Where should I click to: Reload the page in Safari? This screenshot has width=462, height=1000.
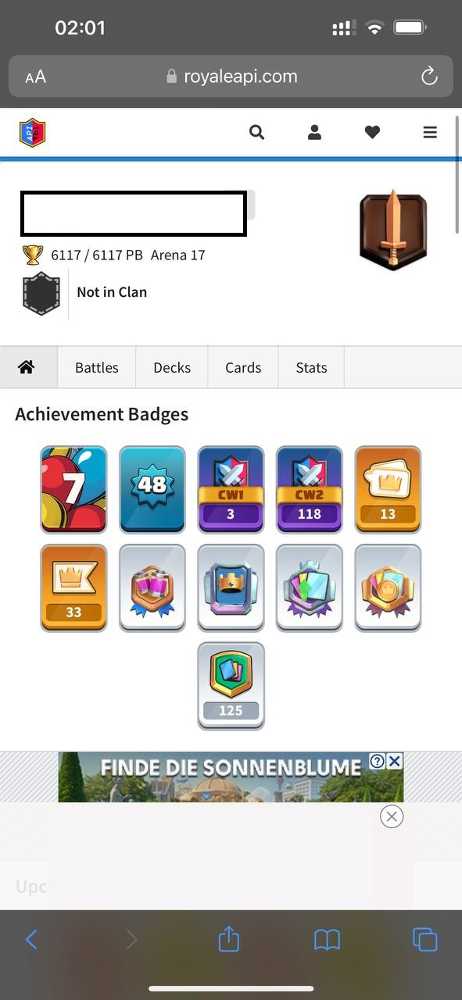[429, 77]
